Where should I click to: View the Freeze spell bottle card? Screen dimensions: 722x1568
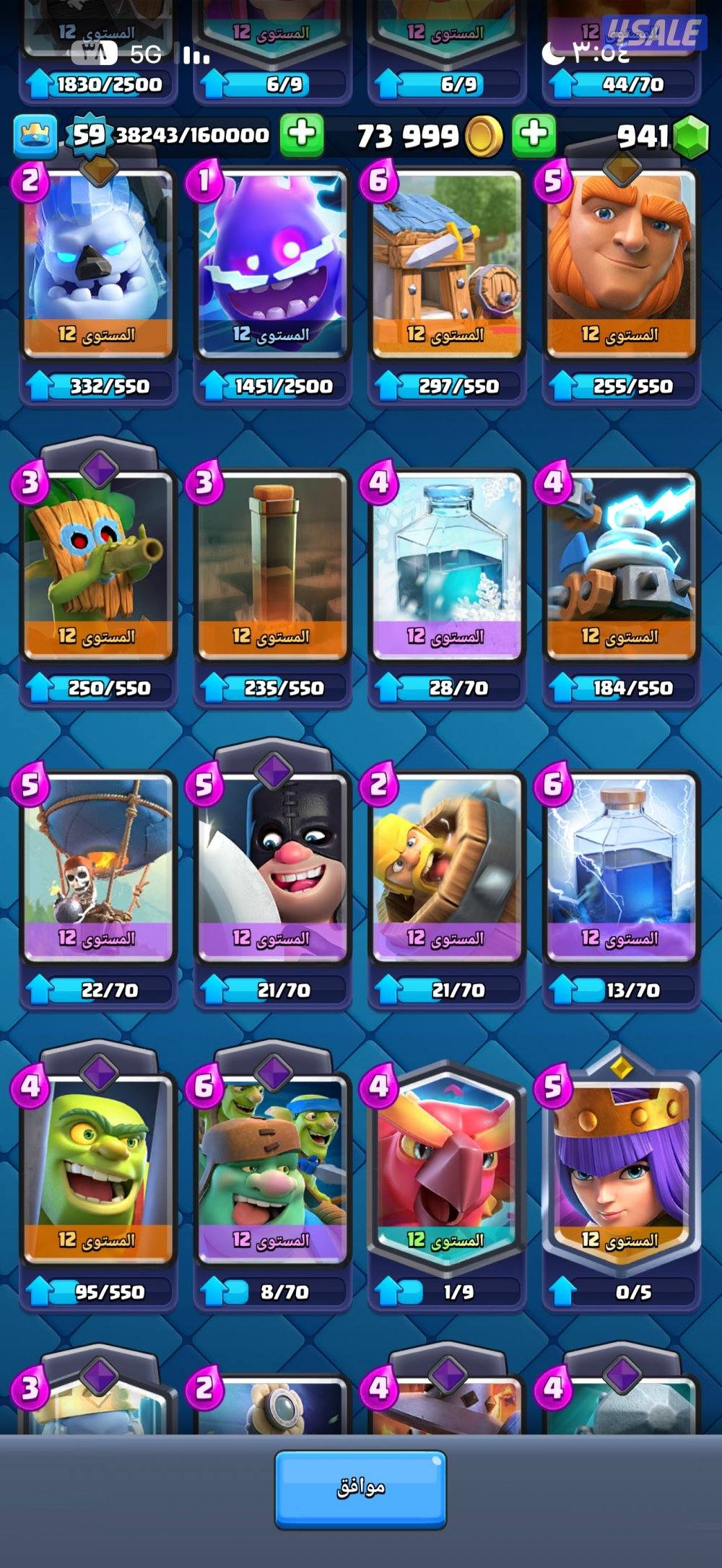[446, 565]
